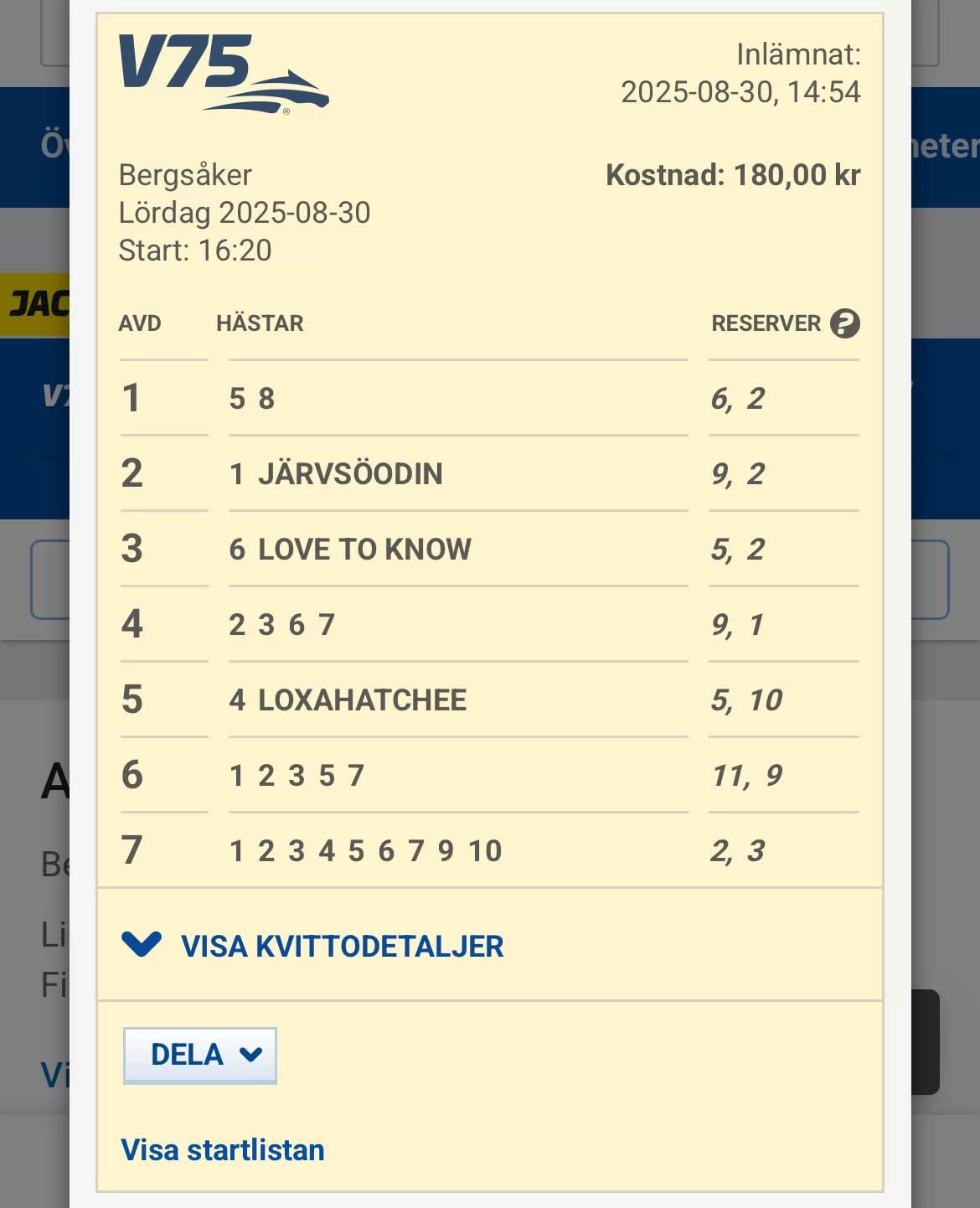This screenshot has height=1208, width=980.
Task: Expand Visa kvittodetaljer section
Action: click(x=312, y=946)
